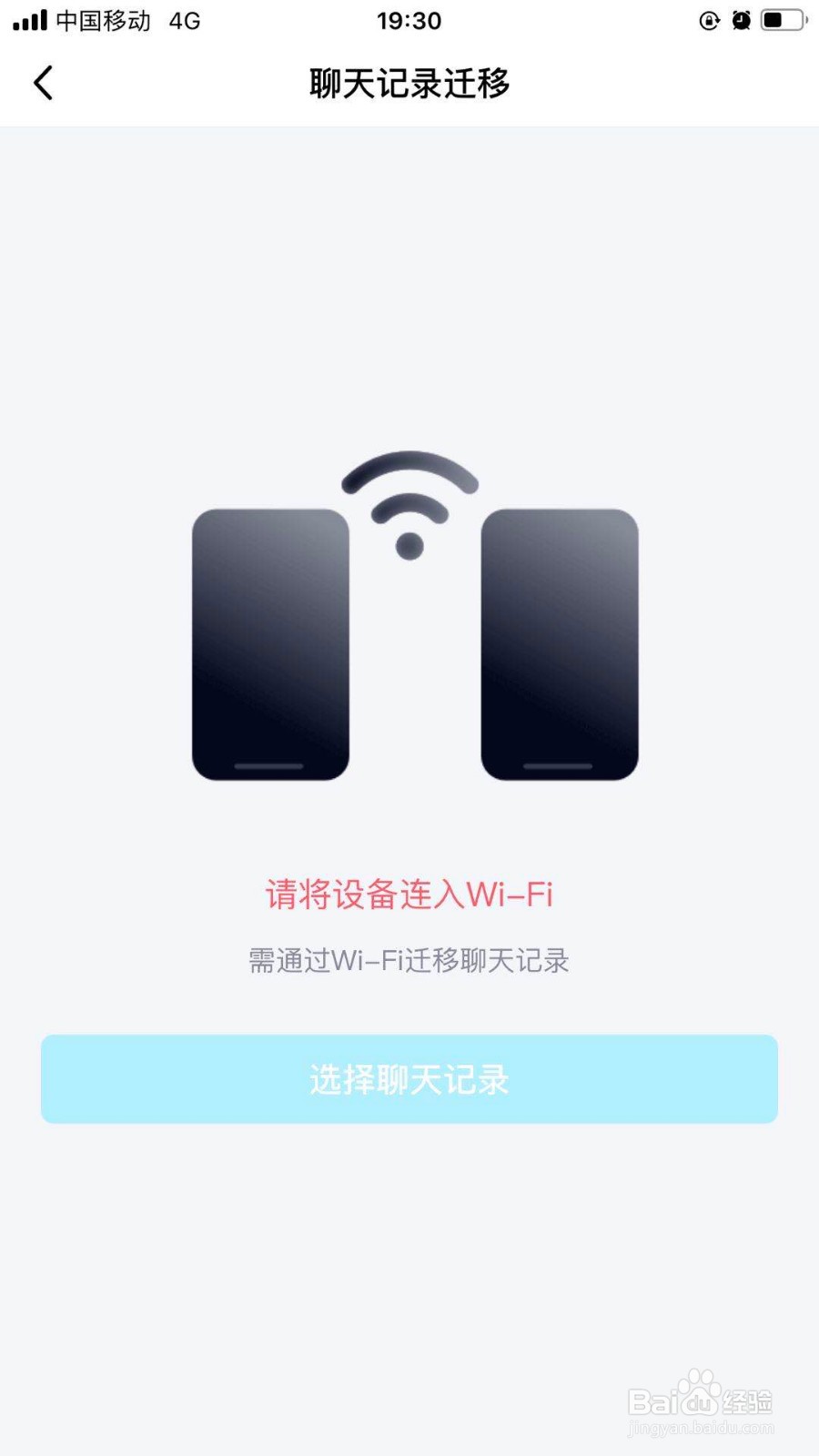This screenshot has height=1456, width=819.
Task: Tap the red 请将设备连入Wi-Fi warning text
Action: click(x=409, y=895)
